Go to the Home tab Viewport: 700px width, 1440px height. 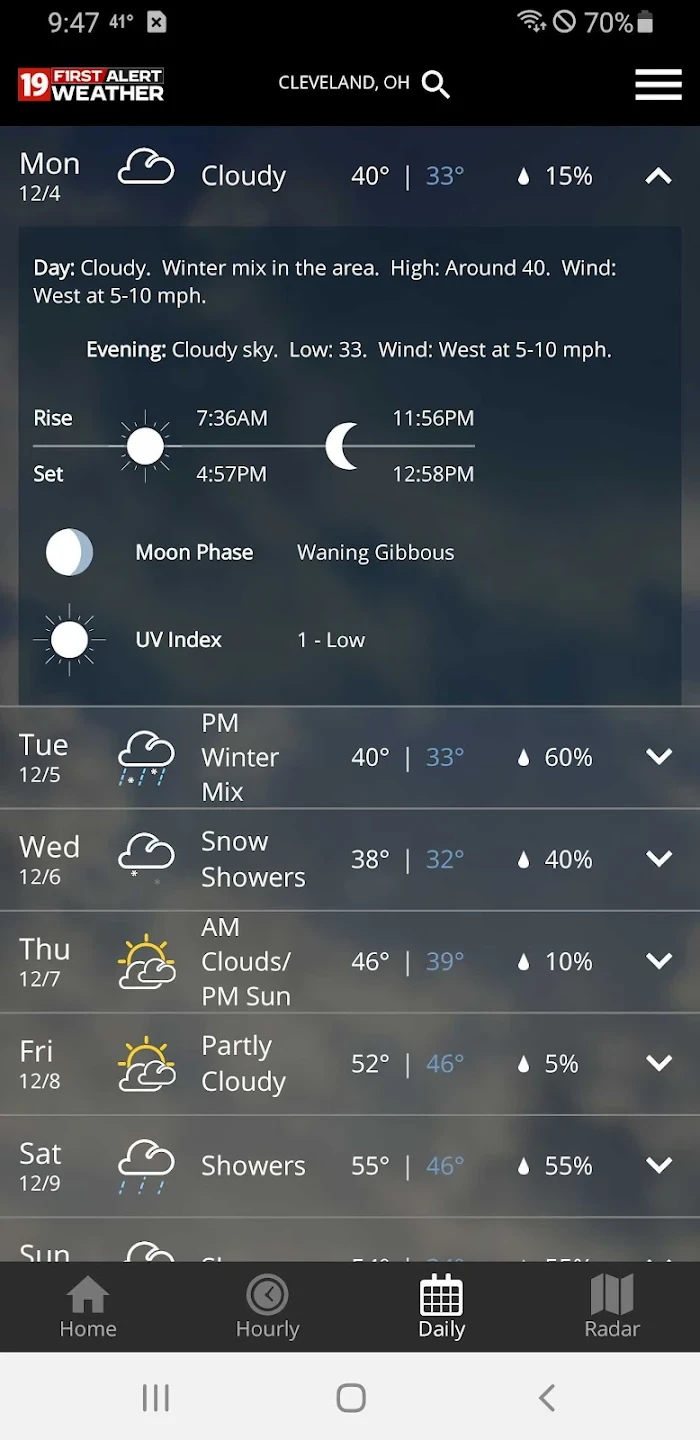[88, 1307]
